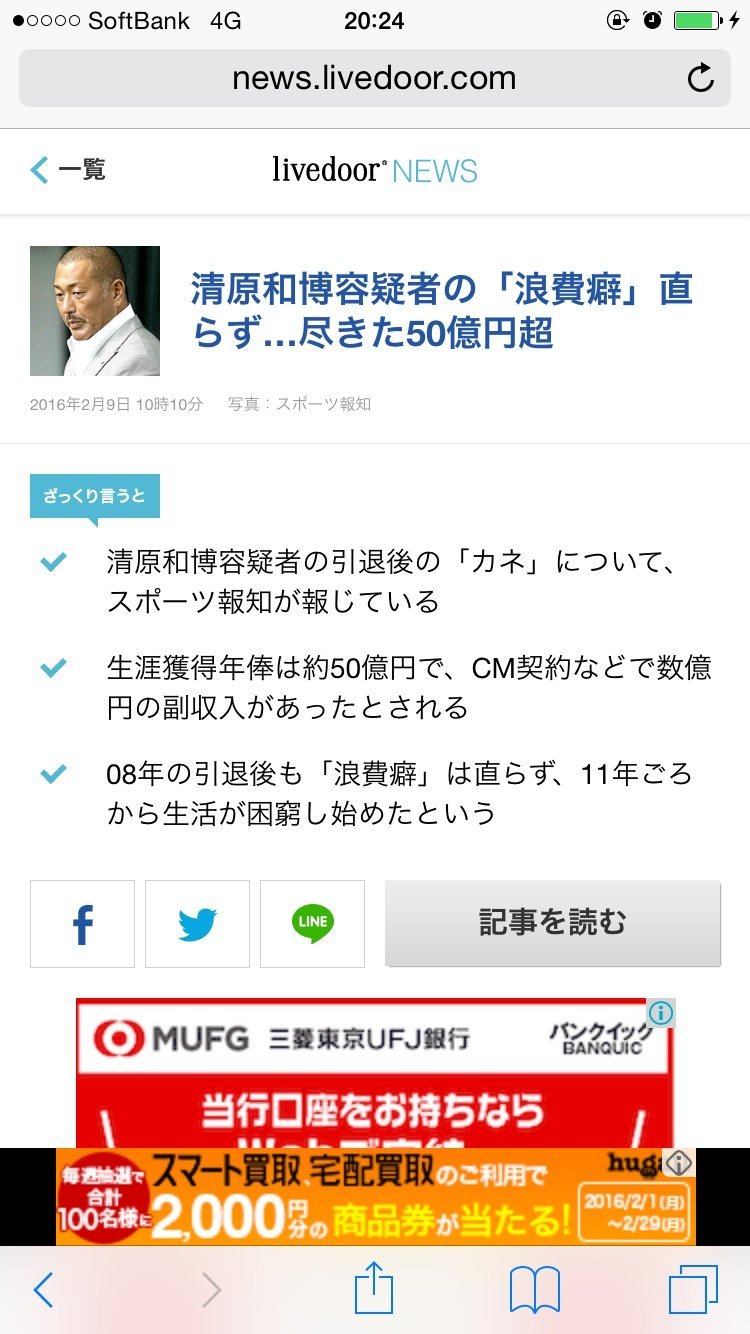The width and height of the screenshot is (750, 1334).
Task: Tap the news.livedoor.com address bar
Action: coord(373,78)
